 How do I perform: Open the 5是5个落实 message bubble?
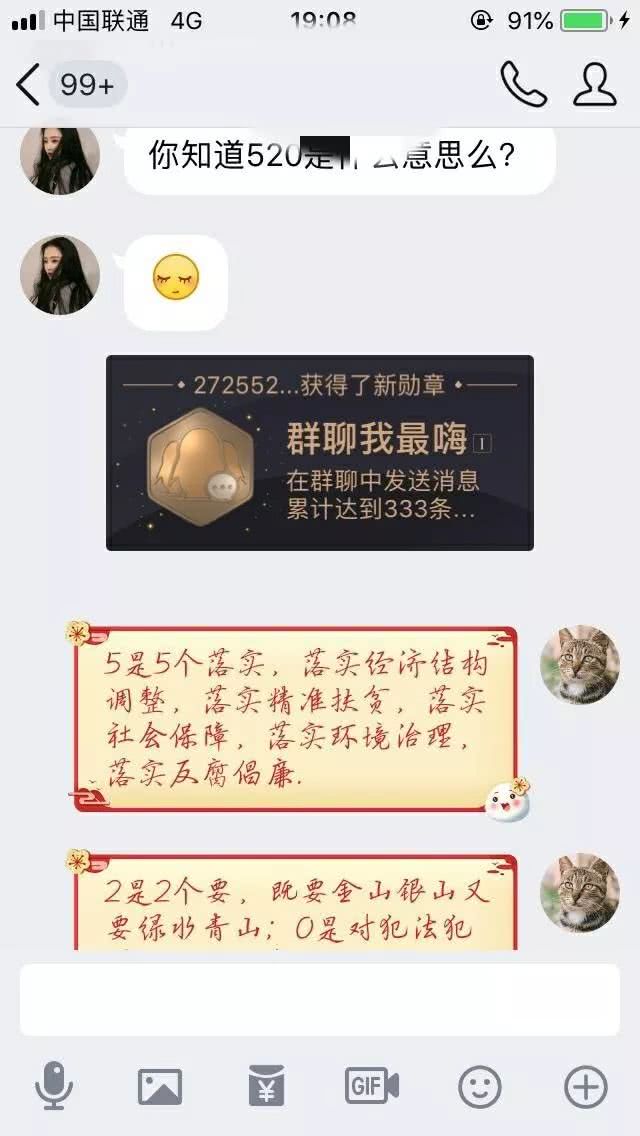[296, 718]
